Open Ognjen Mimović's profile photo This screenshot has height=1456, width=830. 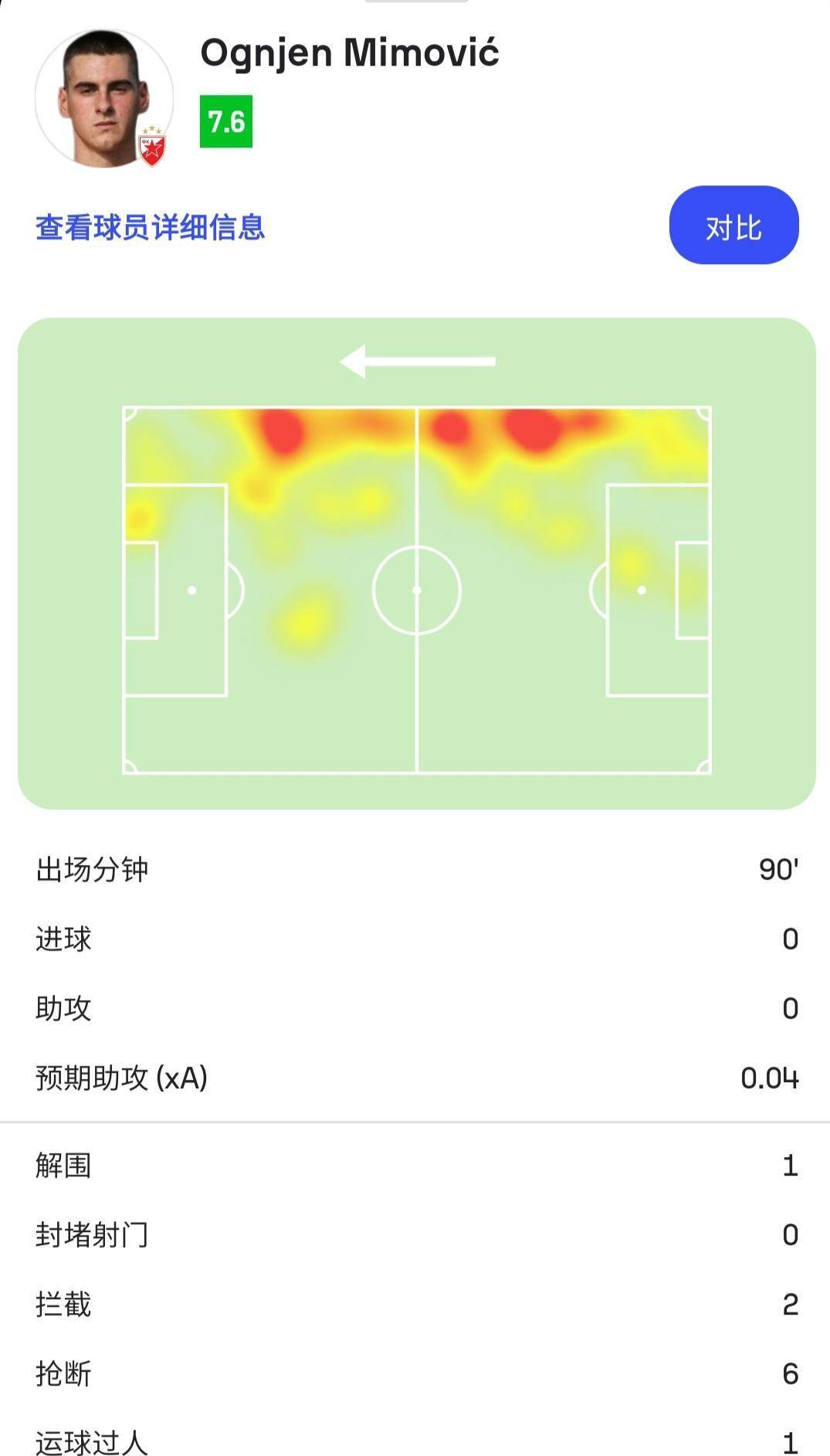click(x=103, y=98)
